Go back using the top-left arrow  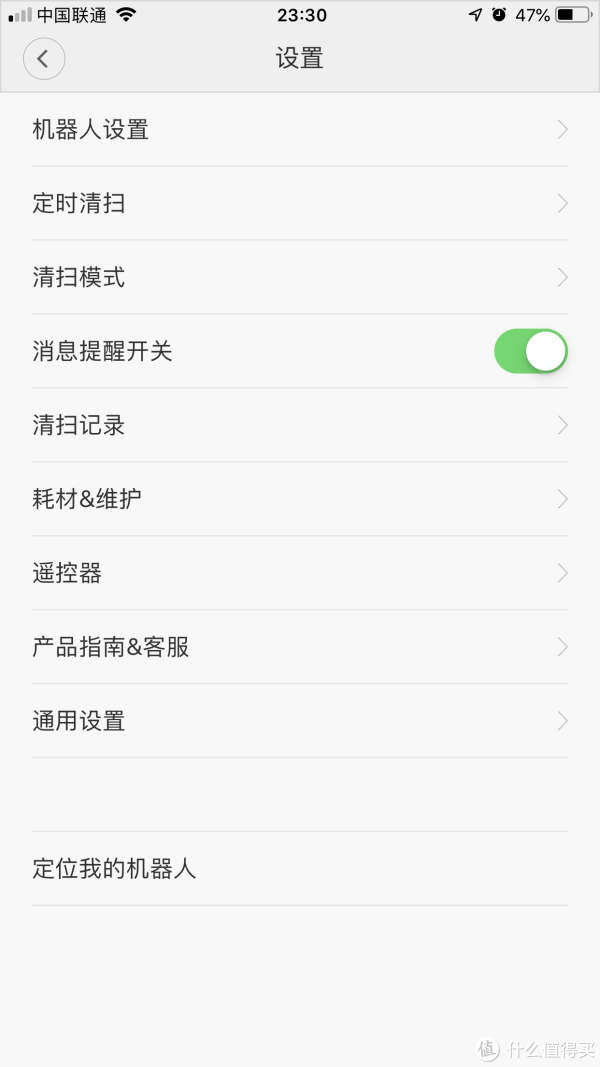coord(44,59)
